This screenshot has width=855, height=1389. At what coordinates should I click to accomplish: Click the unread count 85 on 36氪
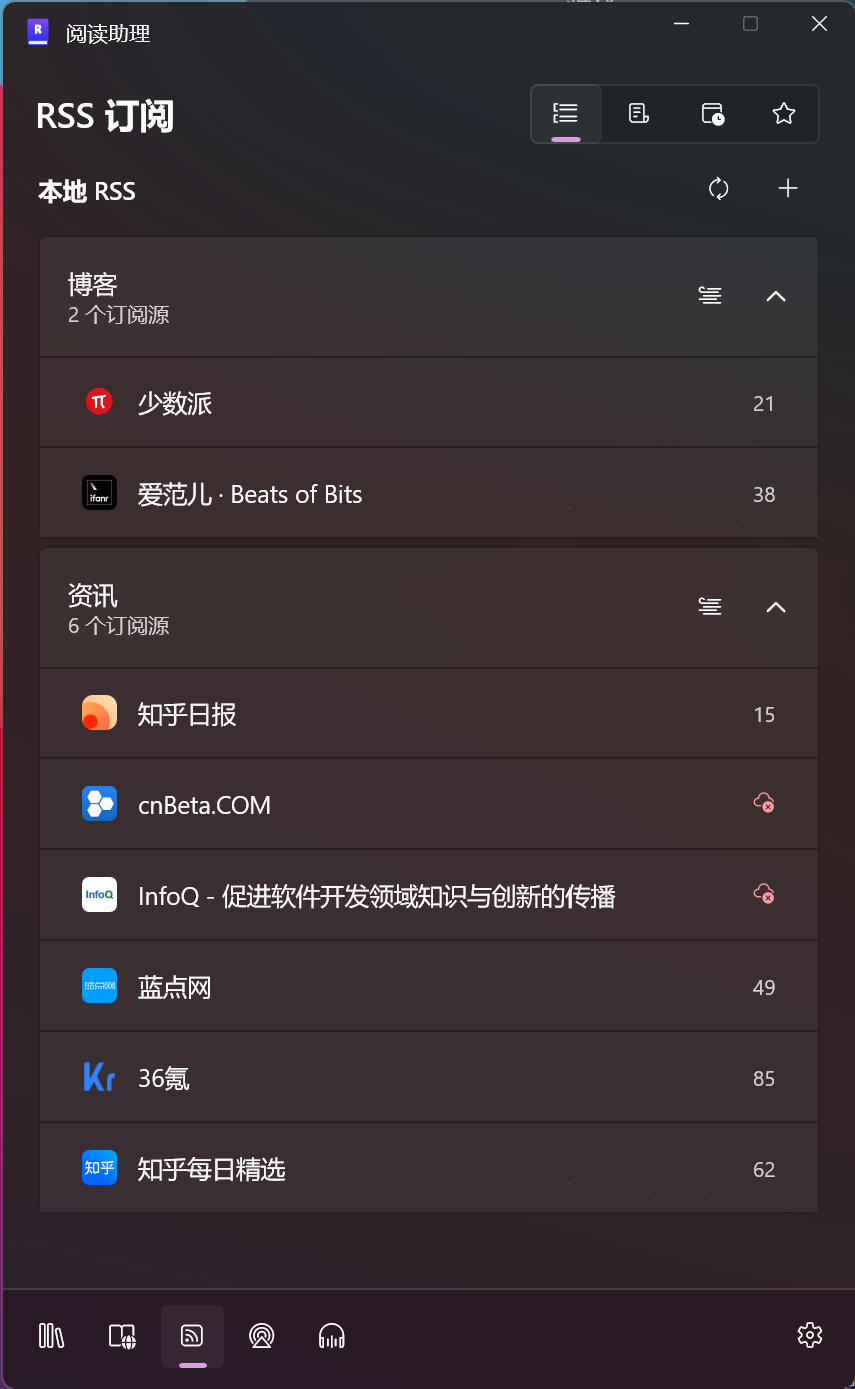(763, 1078)
